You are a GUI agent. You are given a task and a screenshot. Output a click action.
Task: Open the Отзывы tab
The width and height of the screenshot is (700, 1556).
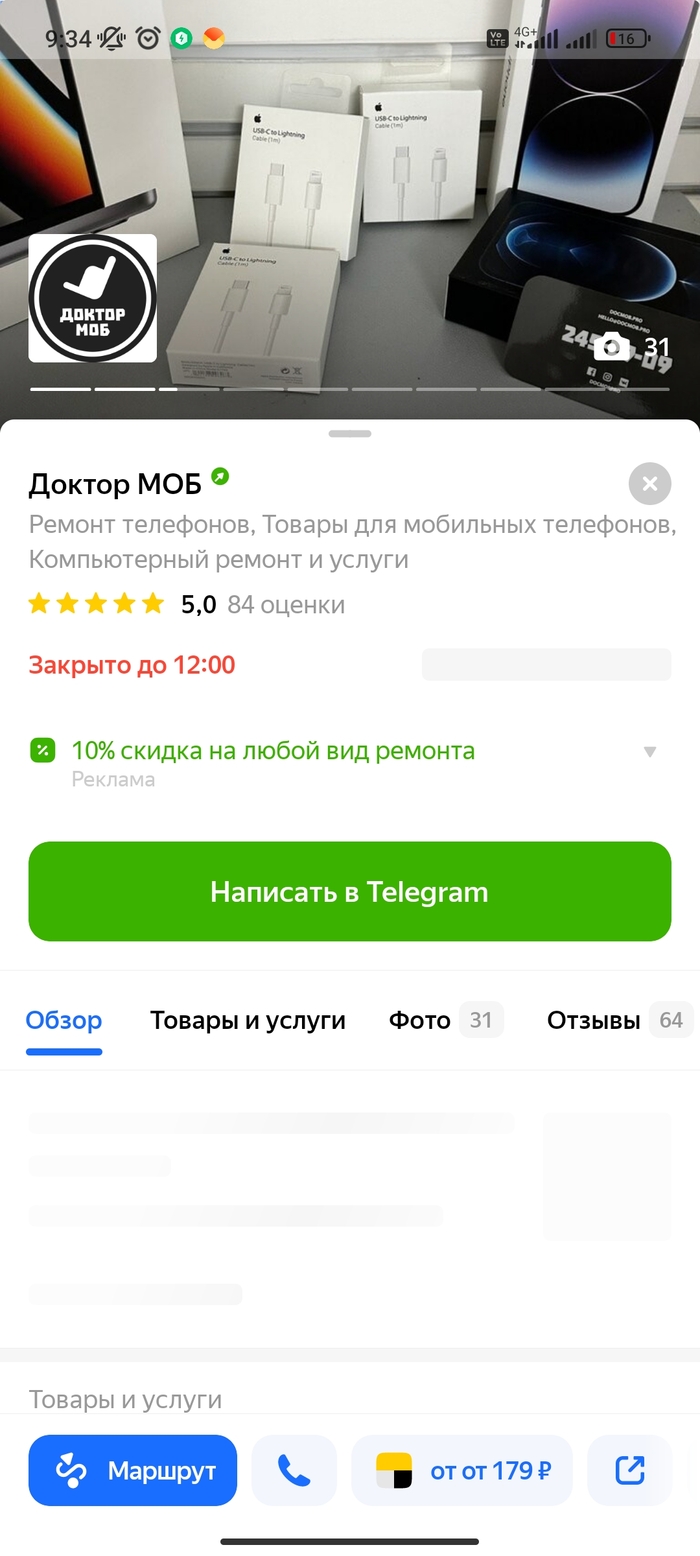[x=613, y=1021]
